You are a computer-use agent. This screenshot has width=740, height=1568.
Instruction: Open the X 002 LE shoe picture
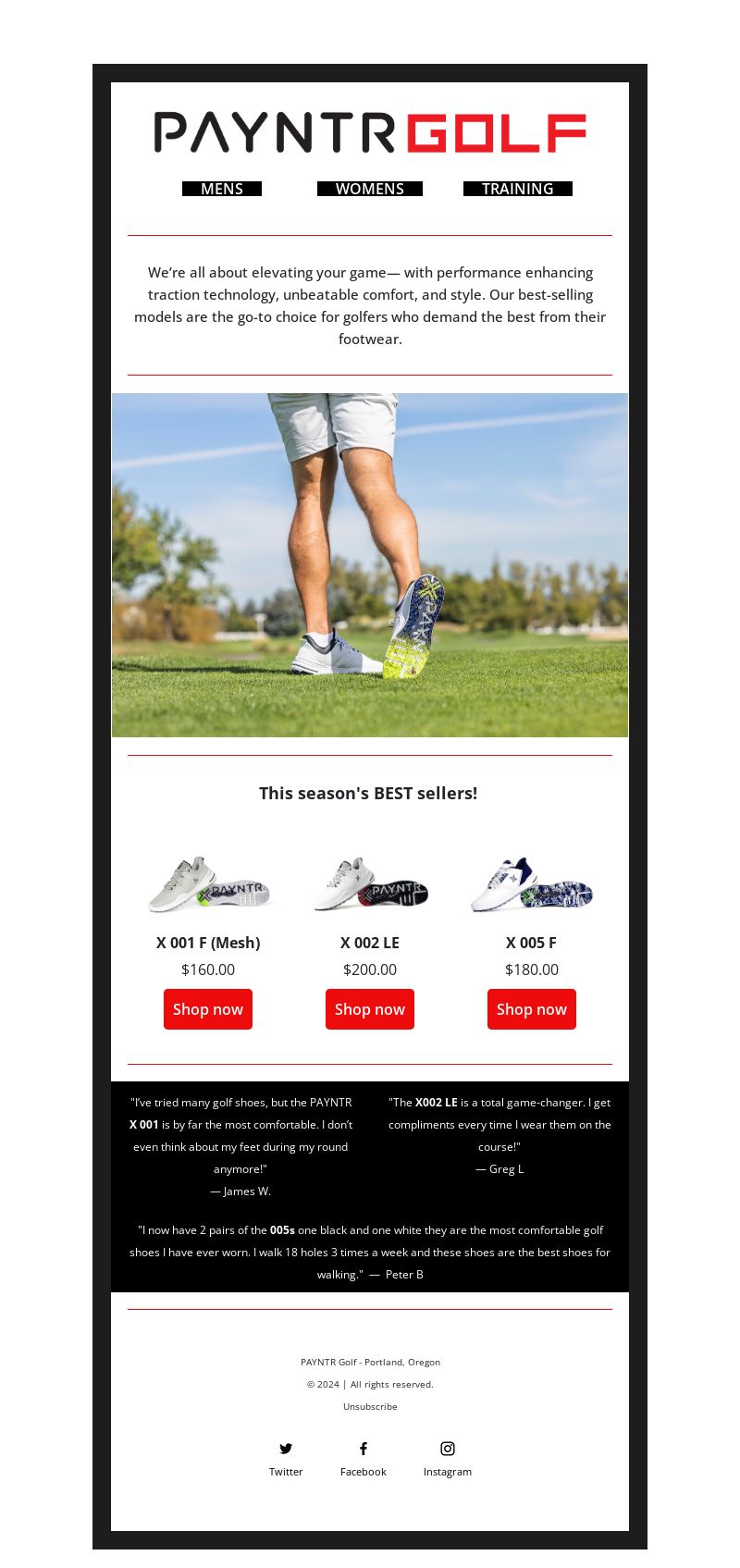[x=370, y=884]
